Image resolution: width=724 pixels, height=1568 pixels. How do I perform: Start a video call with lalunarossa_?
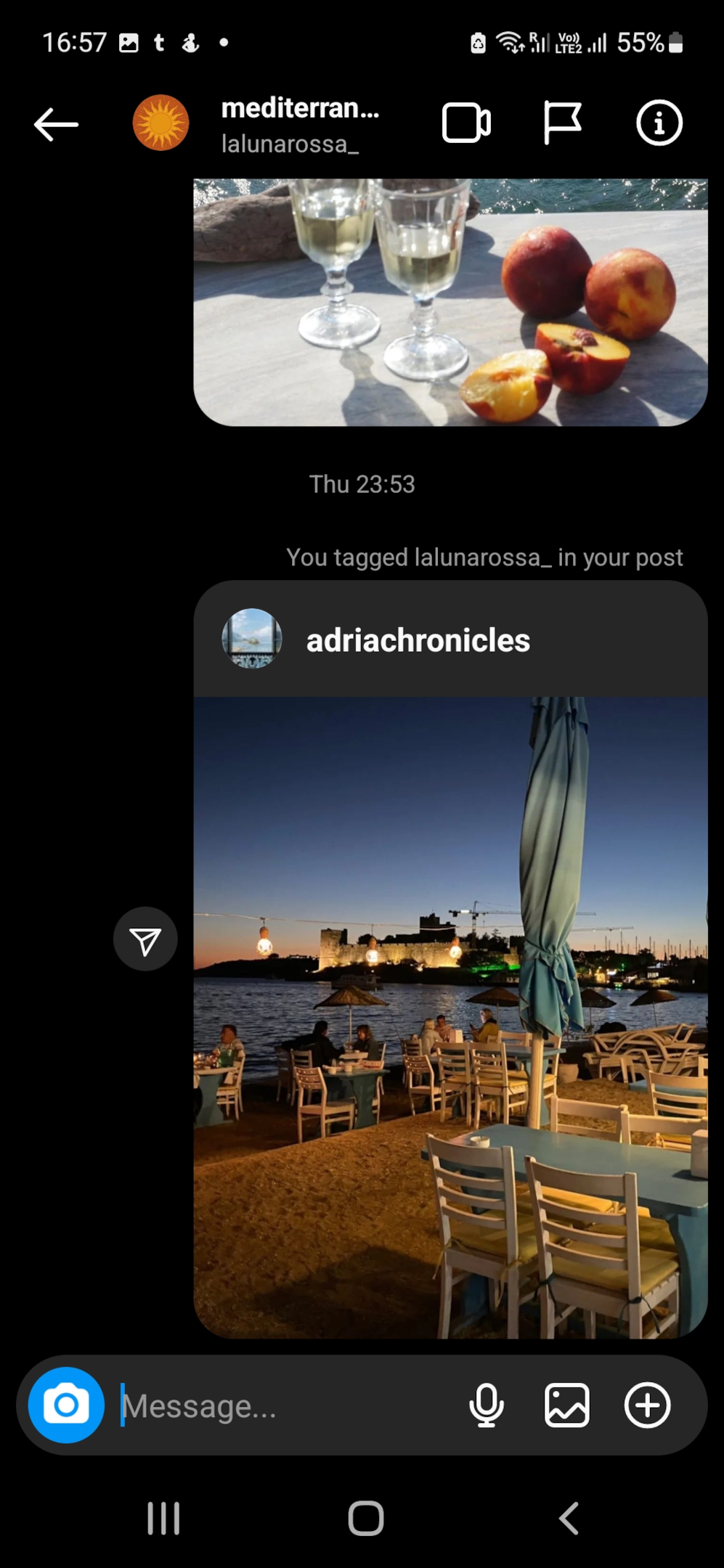(x=466, y=123)
